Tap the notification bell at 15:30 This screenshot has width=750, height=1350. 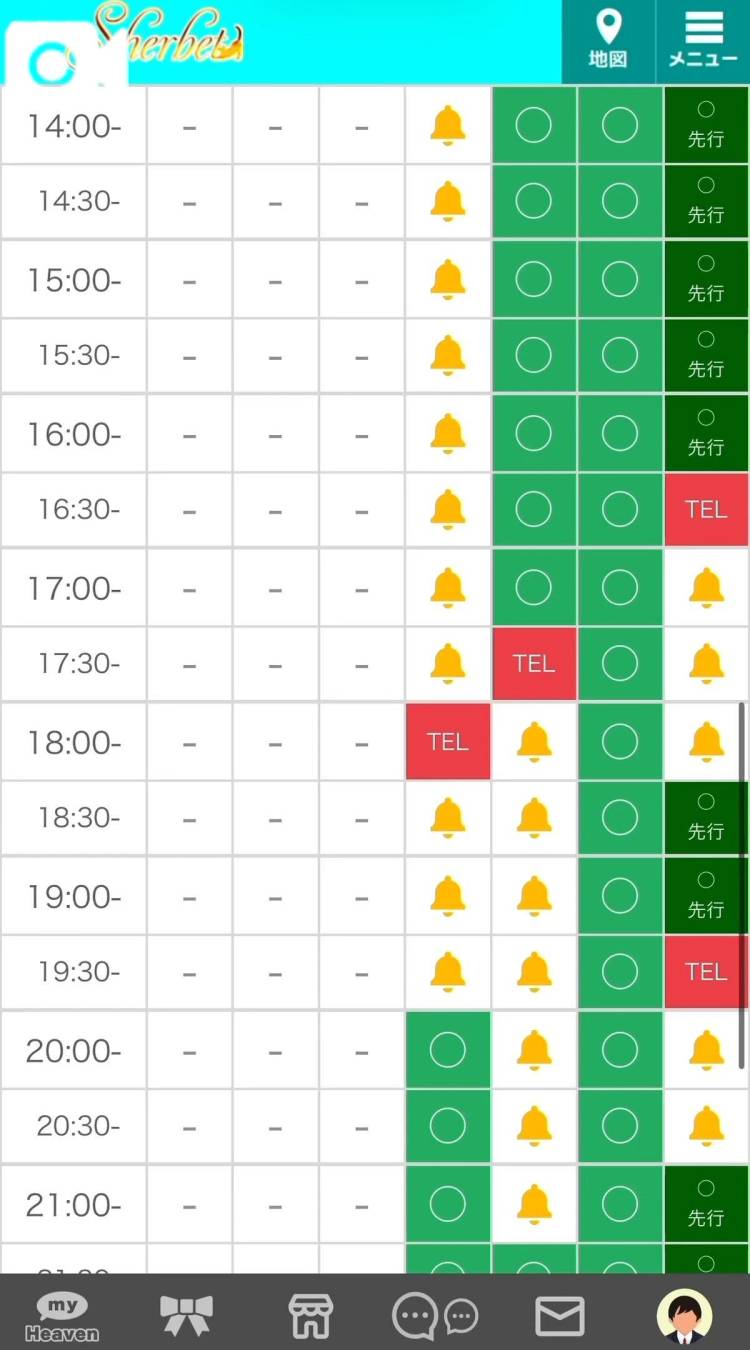[448, 356]
